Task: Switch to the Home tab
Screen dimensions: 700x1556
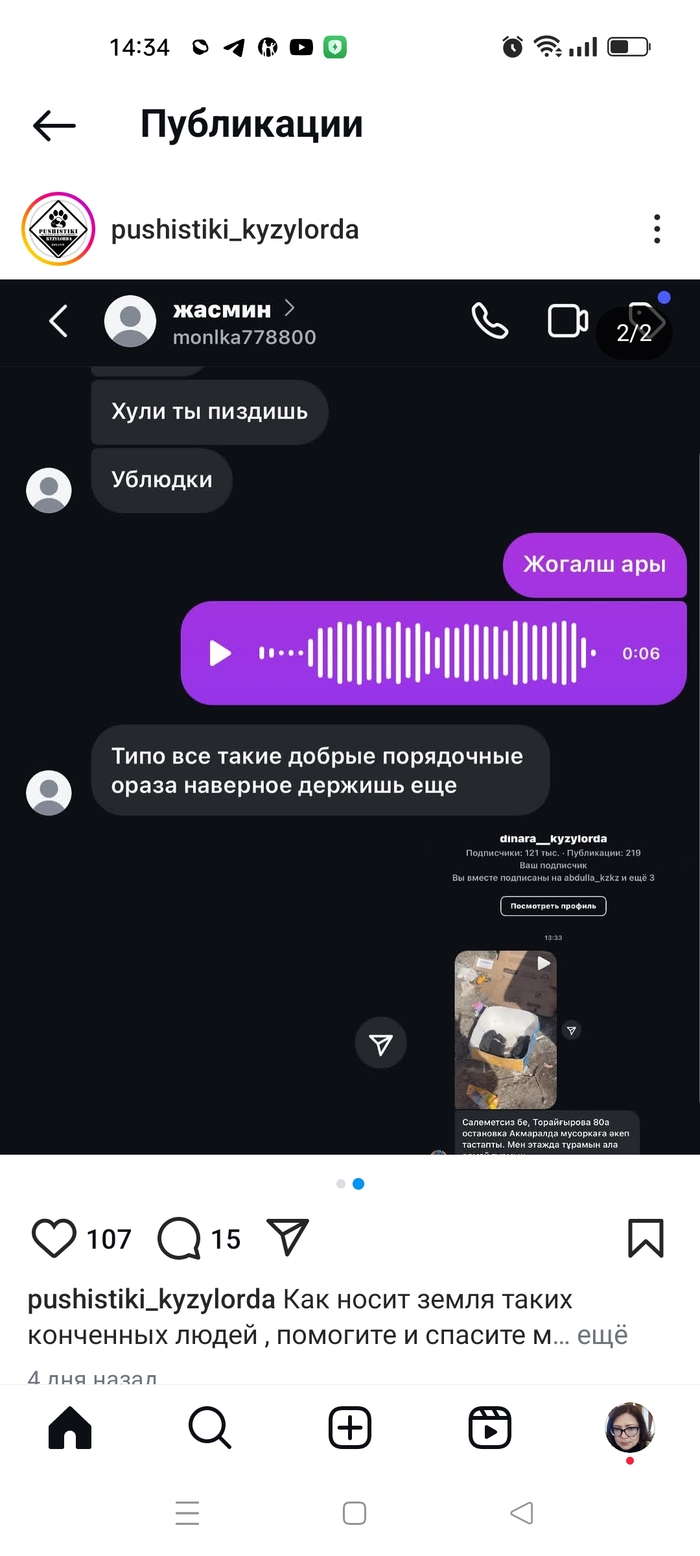Action: pos(70,1428)
